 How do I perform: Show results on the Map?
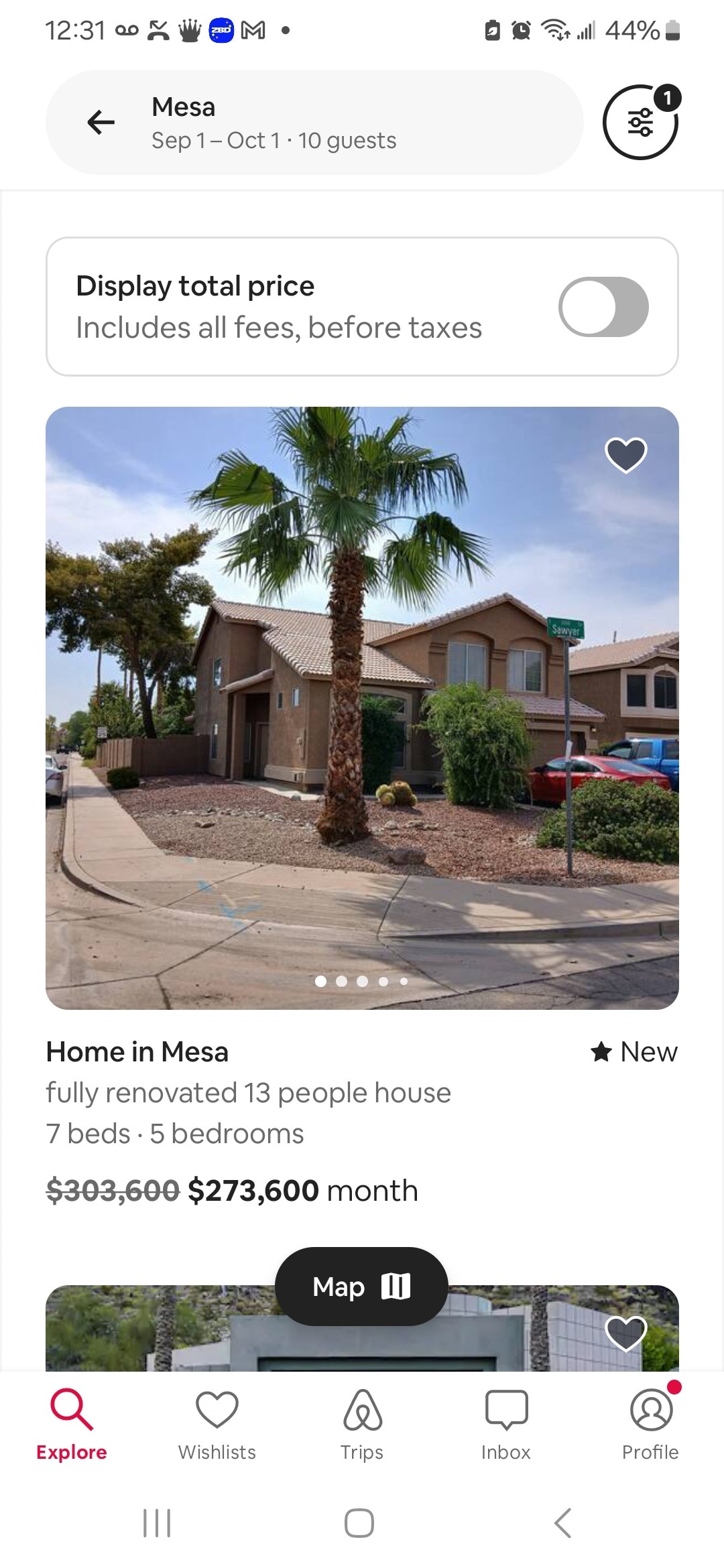tap(361, 1287)
